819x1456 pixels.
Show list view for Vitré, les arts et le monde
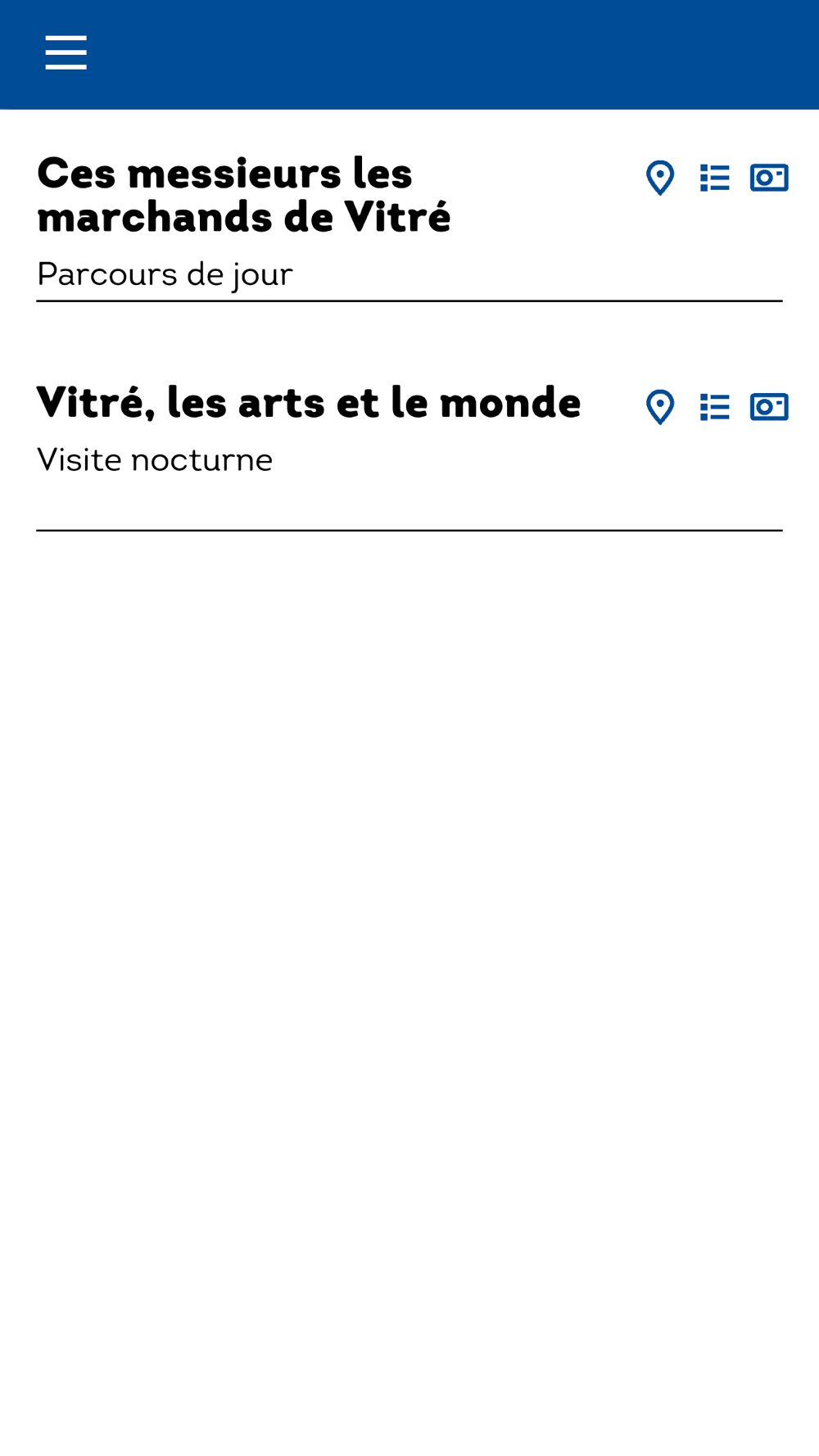pos(715,407)
